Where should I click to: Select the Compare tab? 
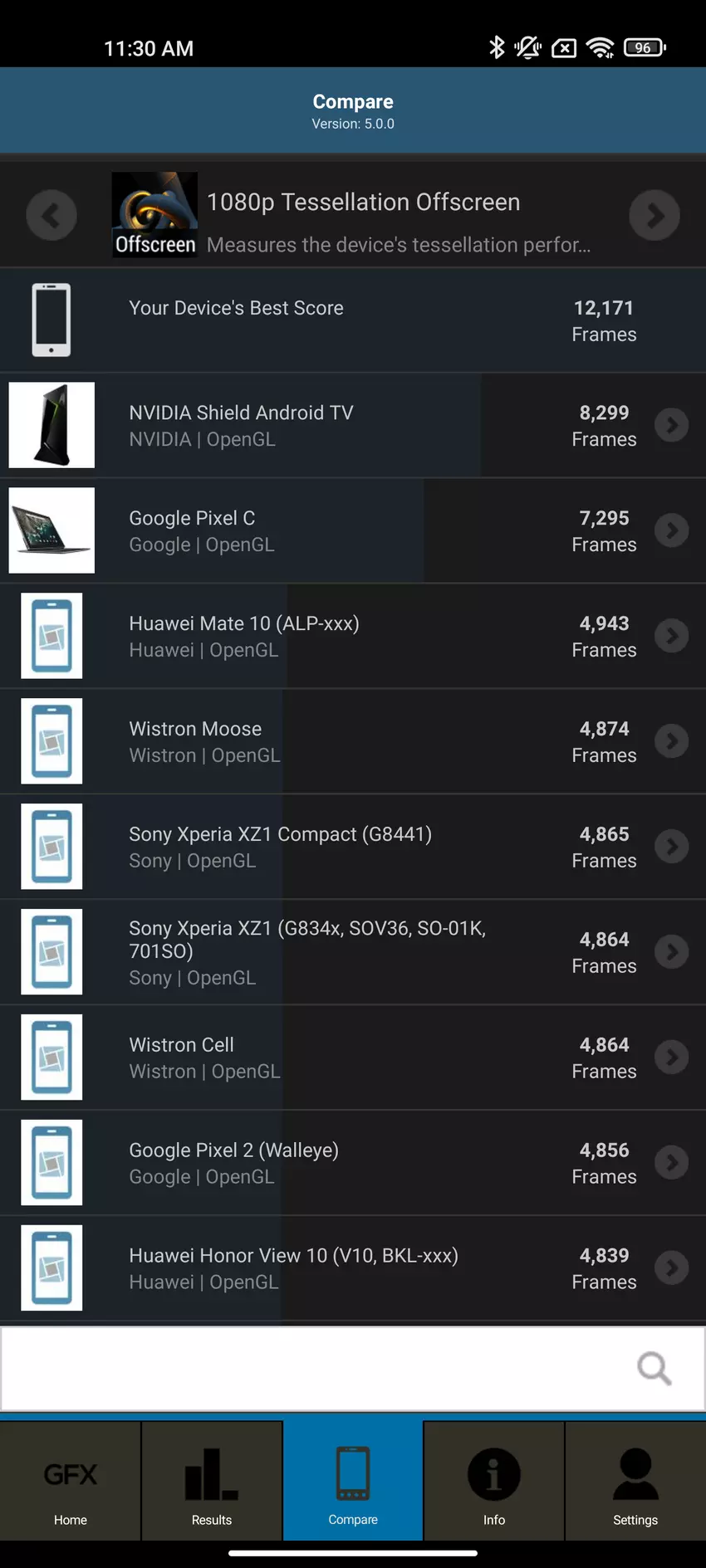353,1482
